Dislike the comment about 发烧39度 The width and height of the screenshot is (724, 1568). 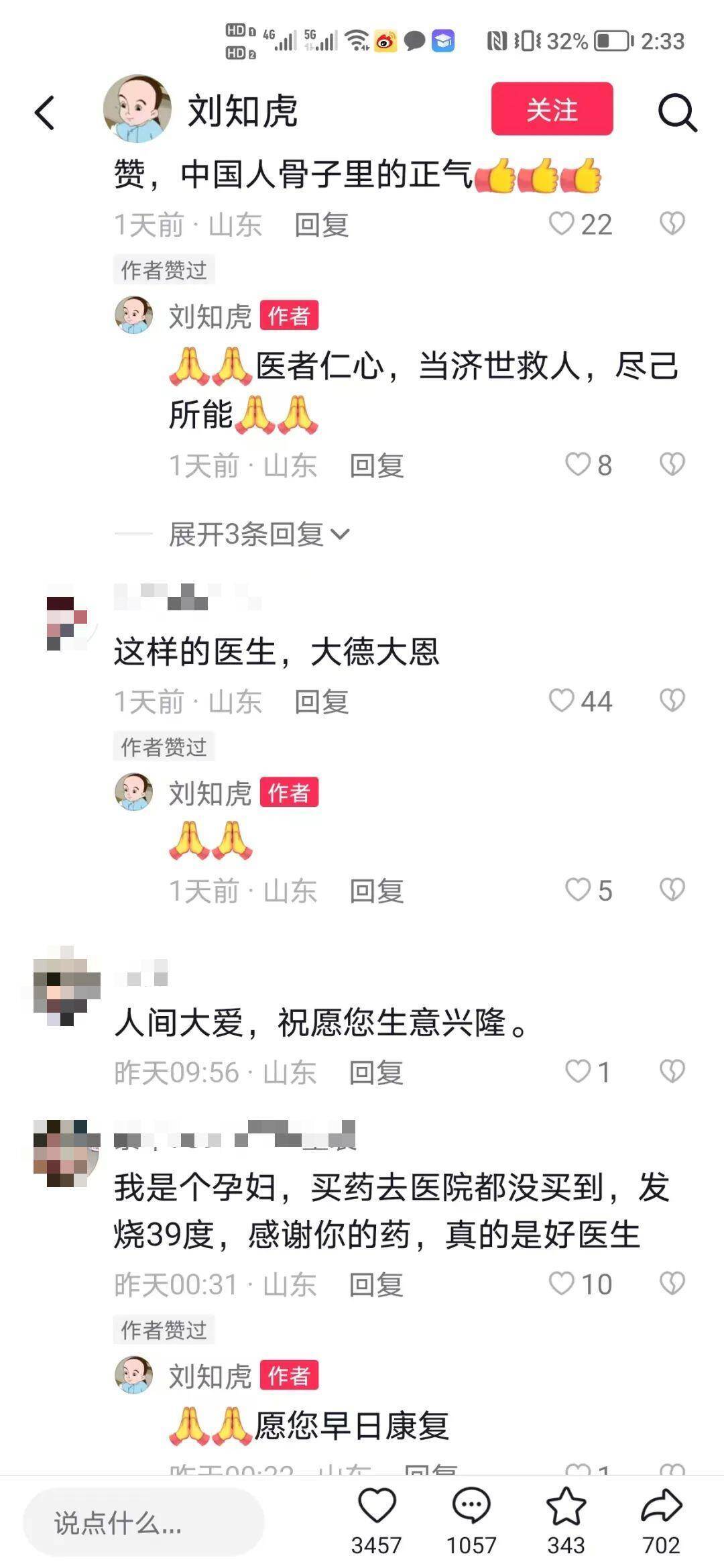coord(672,1284)
